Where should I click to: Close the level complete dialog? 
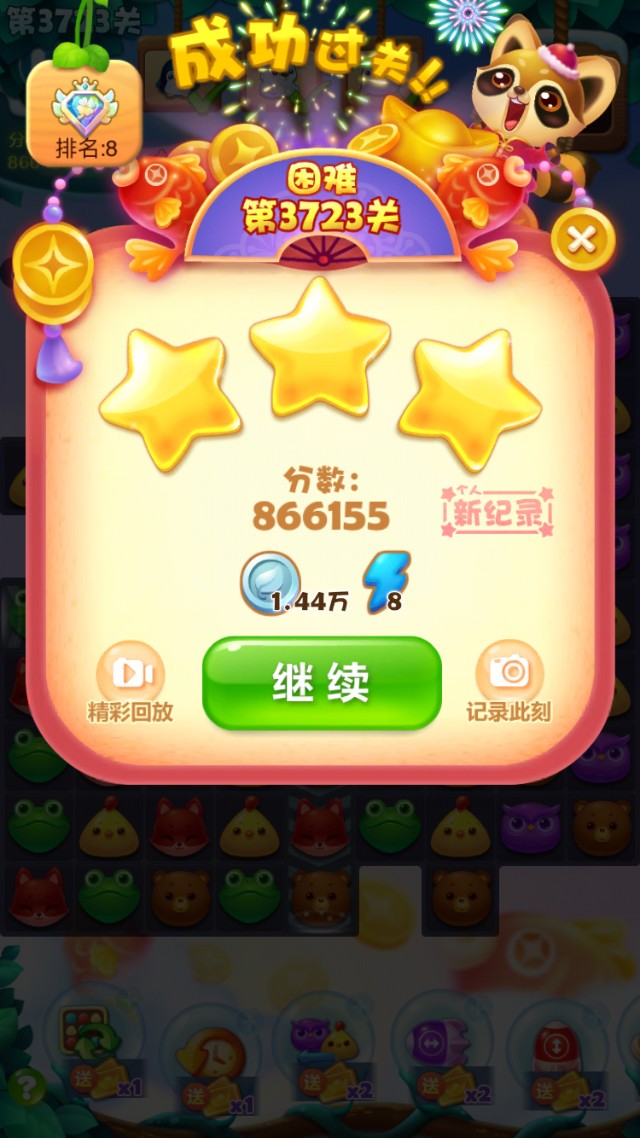(x=582, y=240)
